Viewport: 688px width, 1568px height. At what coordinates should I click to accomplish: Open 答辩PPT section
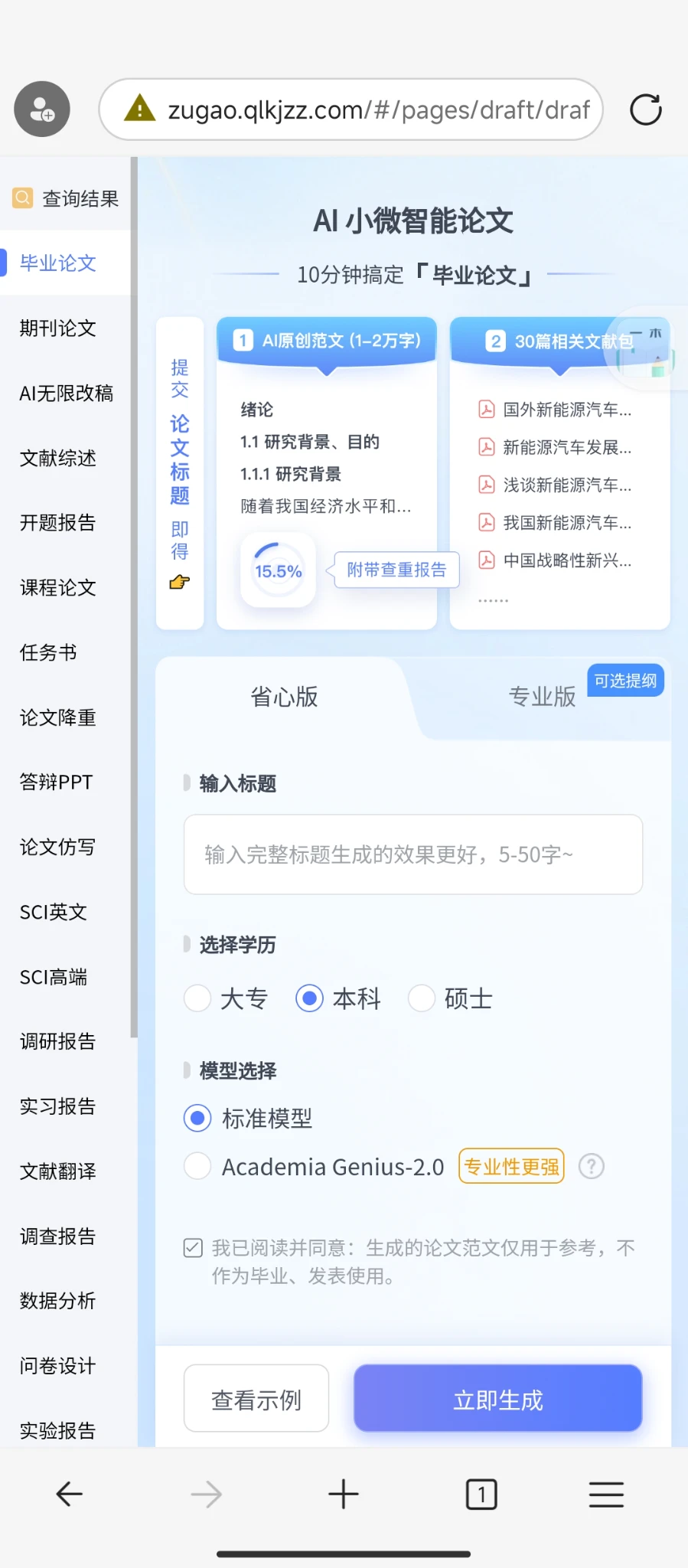[x=57, y=782]
